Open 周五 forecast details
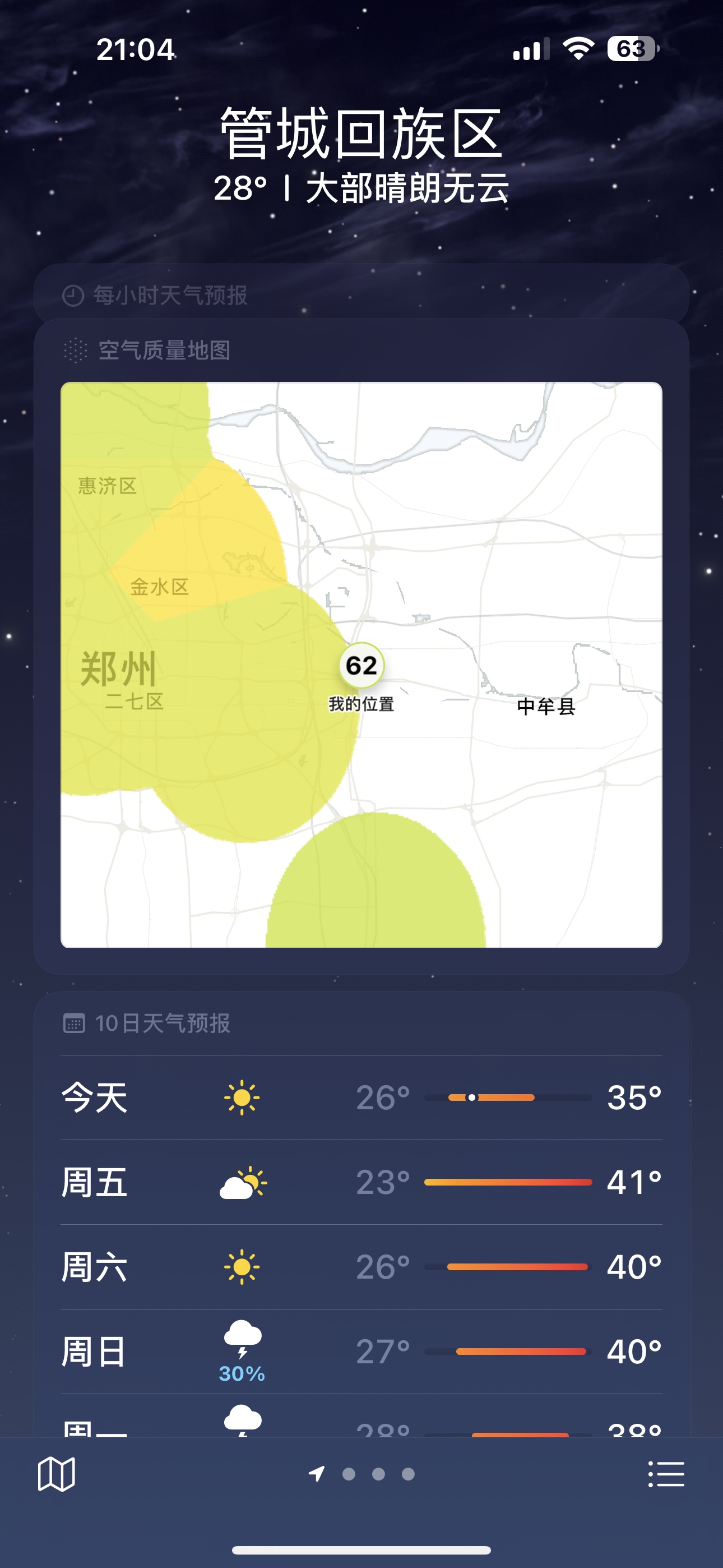This screenshot has height=1568, width=723. 361,1182
